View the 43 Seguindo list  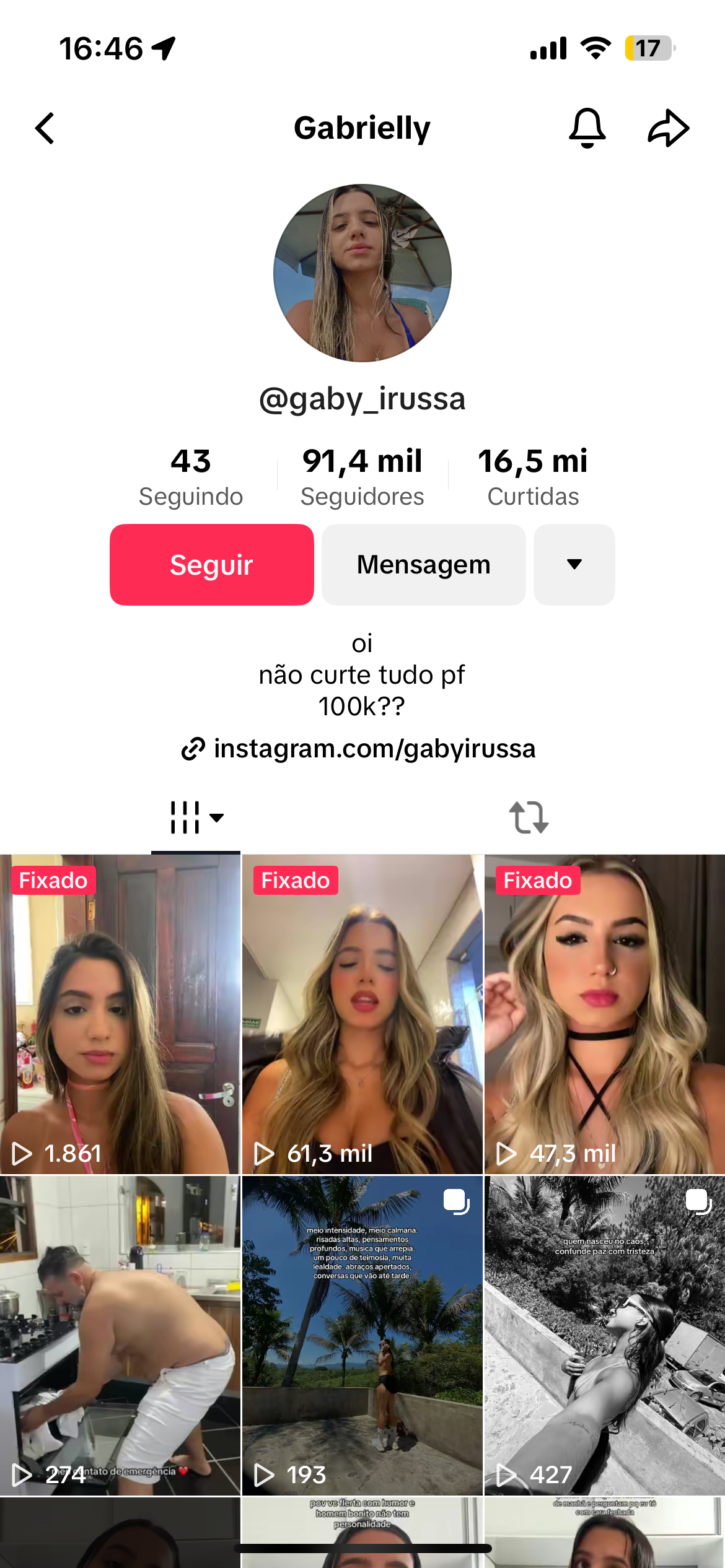pyautogui.click(x=191, y=477)
